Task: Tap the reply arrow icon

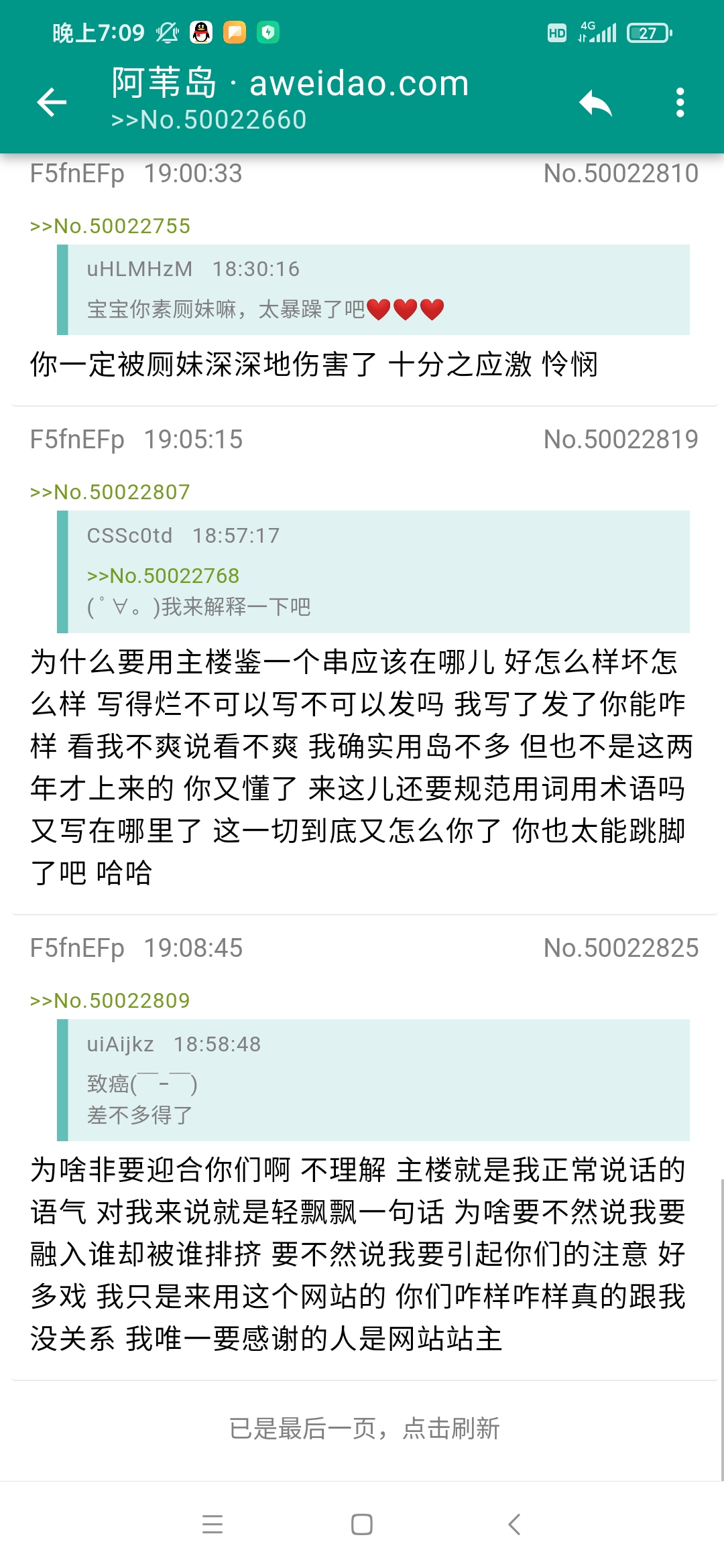Action: point(595,103)
